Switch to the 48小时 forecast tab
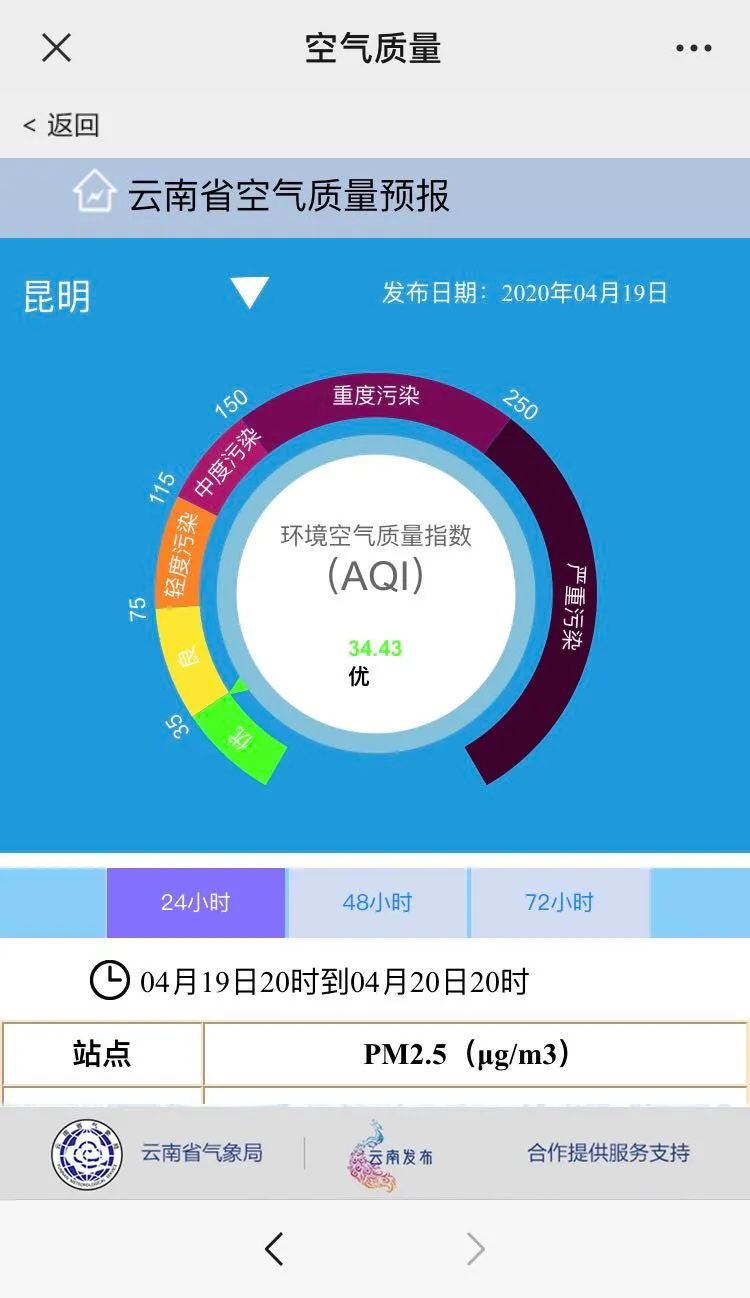 [x=377, y=902]
